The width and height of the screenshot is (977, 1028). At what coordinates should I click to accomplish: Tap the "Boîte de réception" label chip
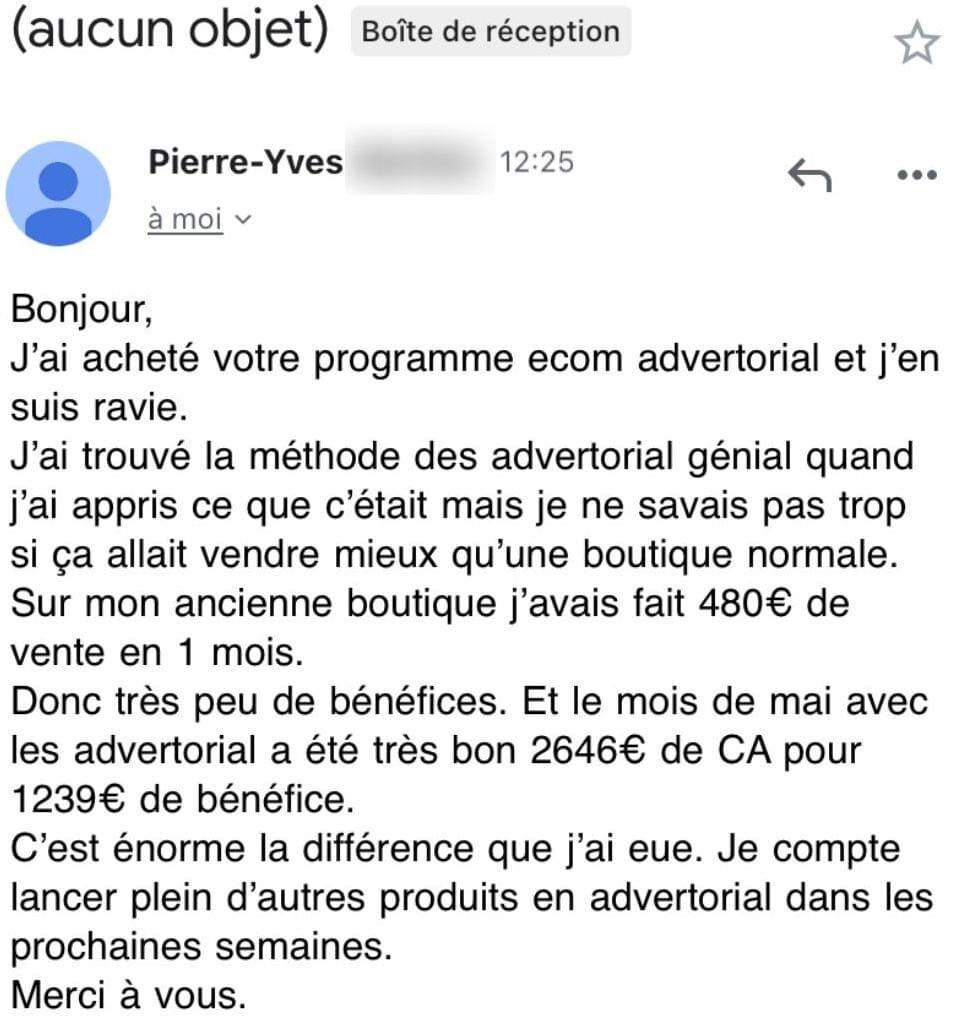(x=490, y=31)
